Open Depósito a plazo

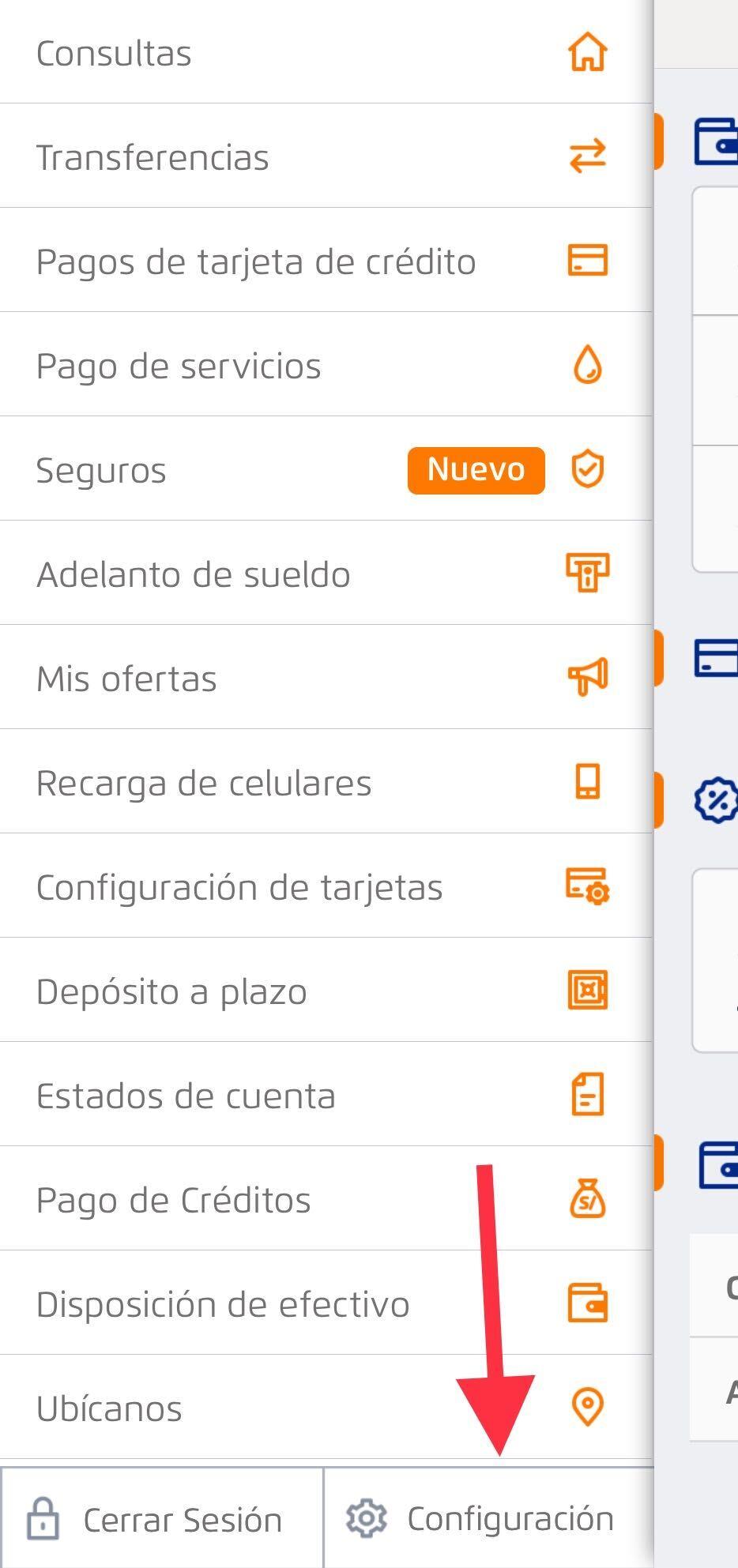tap(326, 991)
